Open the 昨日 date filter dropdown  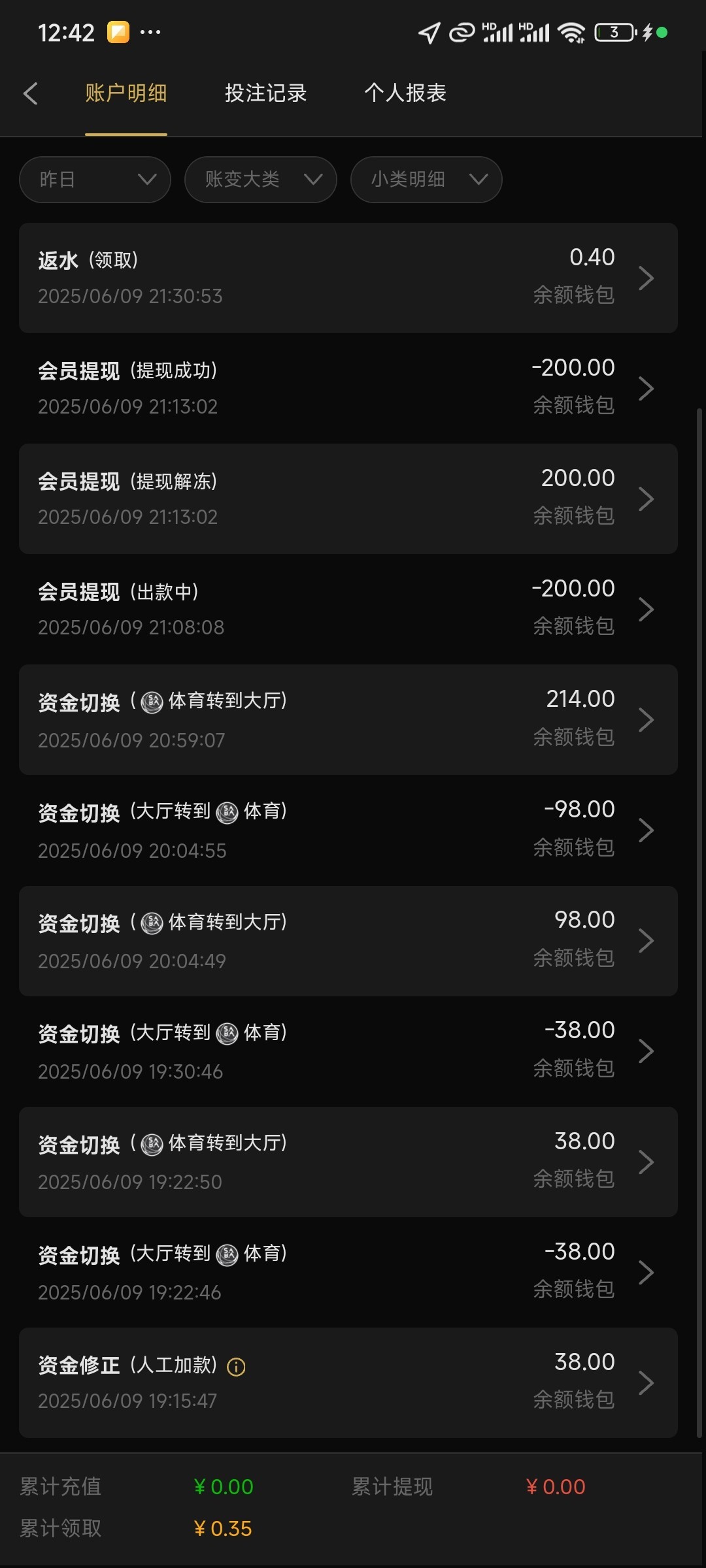(94, 180)
